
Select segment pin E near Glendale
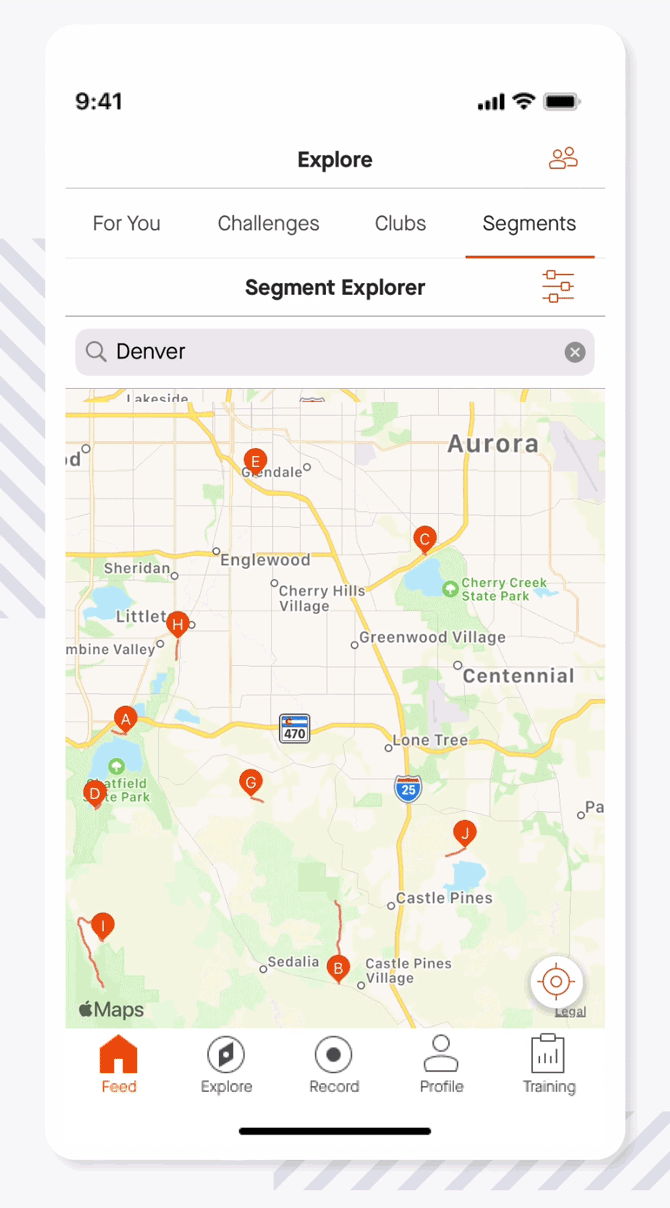click(255, 461)
